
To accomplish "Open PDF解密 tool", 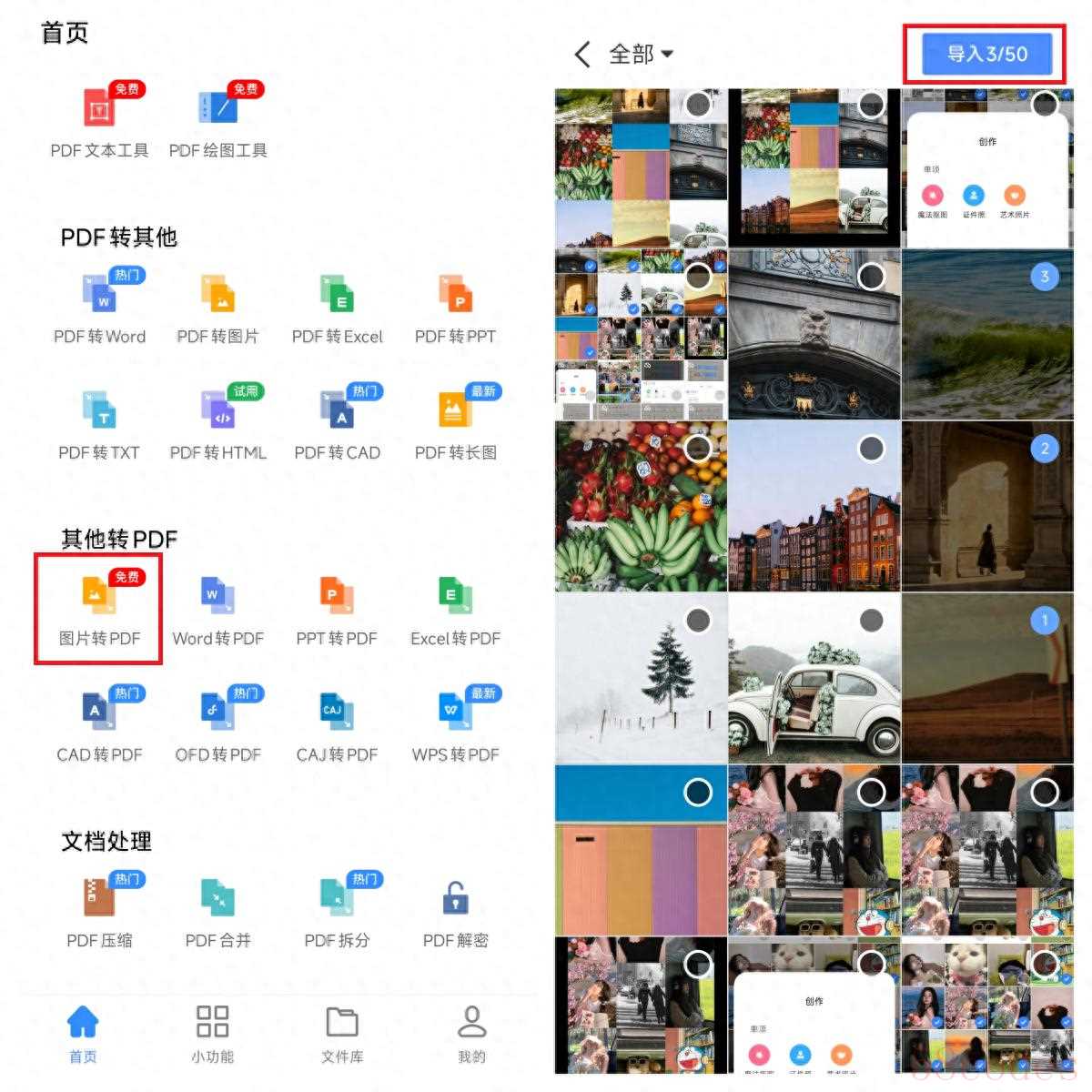I will click(455, 912).
